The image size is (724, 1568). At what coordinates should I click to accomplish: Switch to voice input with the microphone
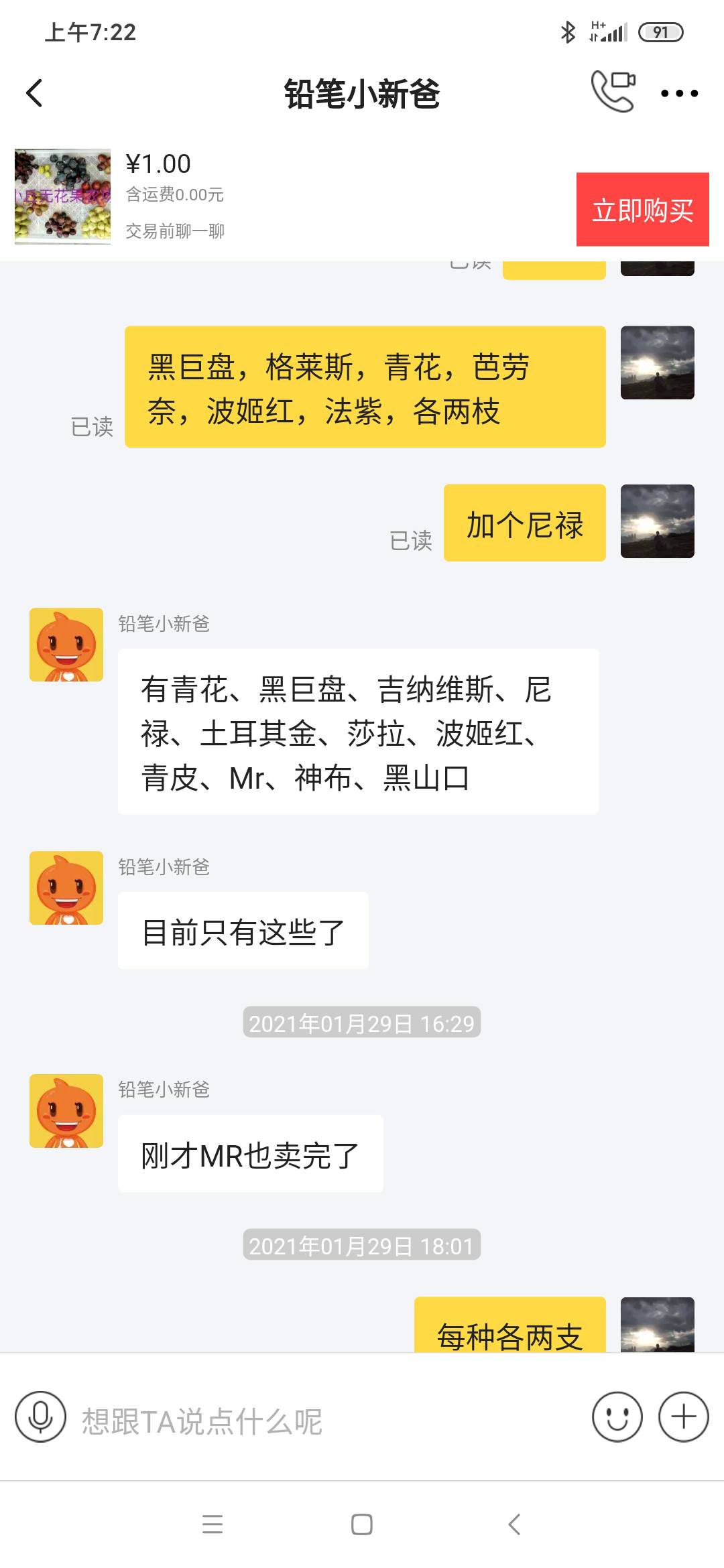[40, 1417]
